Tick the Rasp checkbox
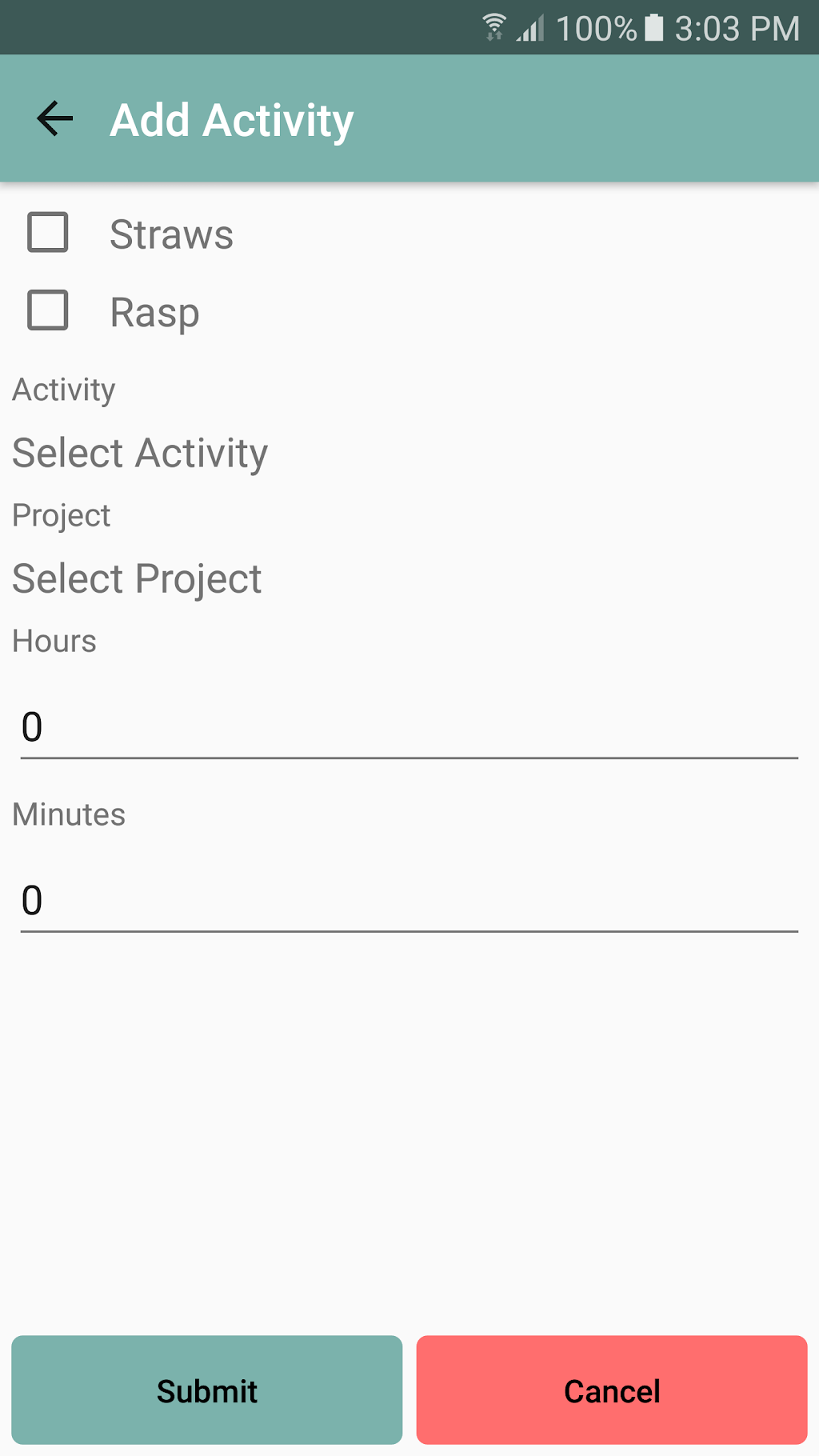Viewport: 819px width, 1456px height. click(x=48, y=310)
